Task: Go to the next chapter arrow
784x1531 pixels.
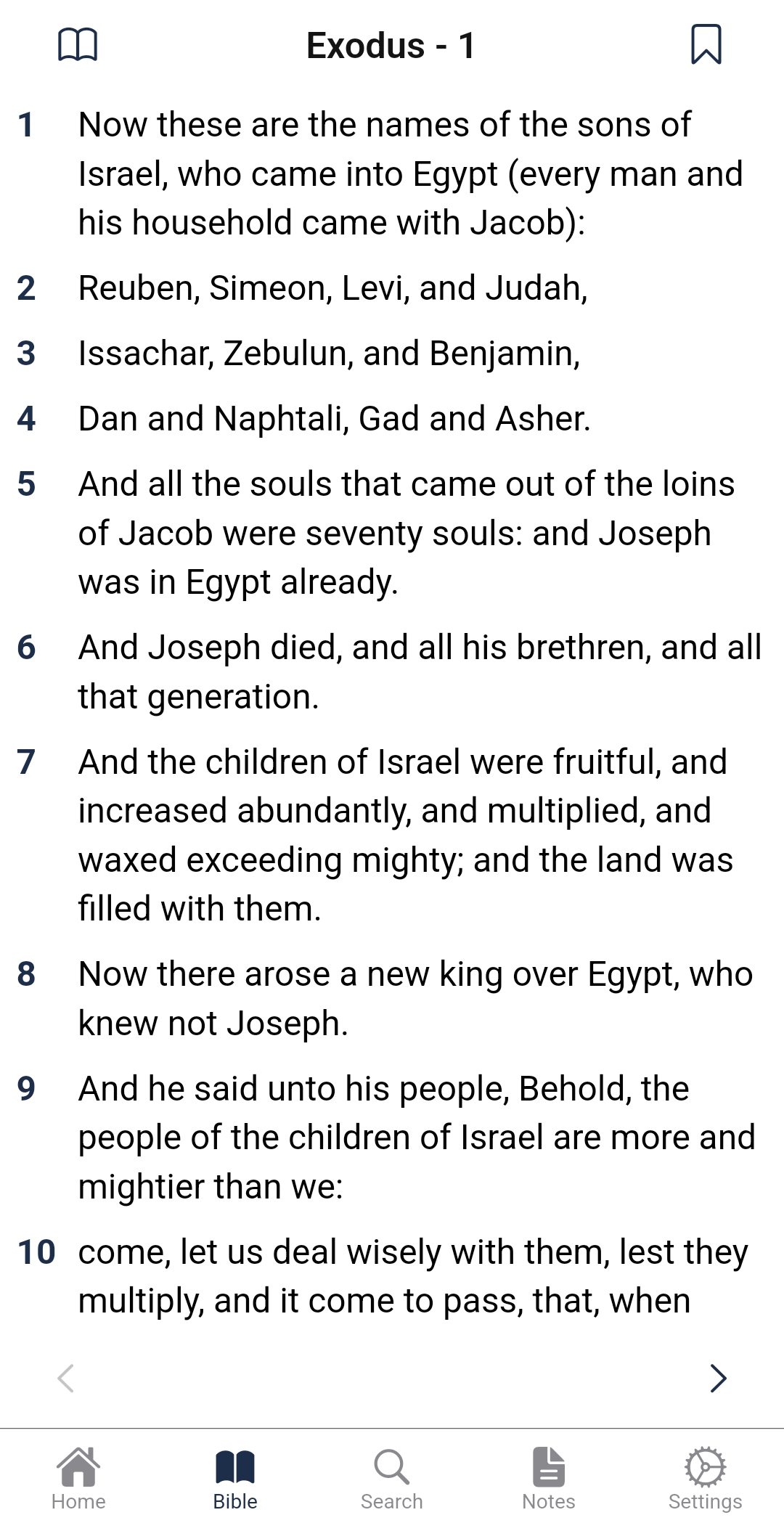Action: click(718, 1378)
